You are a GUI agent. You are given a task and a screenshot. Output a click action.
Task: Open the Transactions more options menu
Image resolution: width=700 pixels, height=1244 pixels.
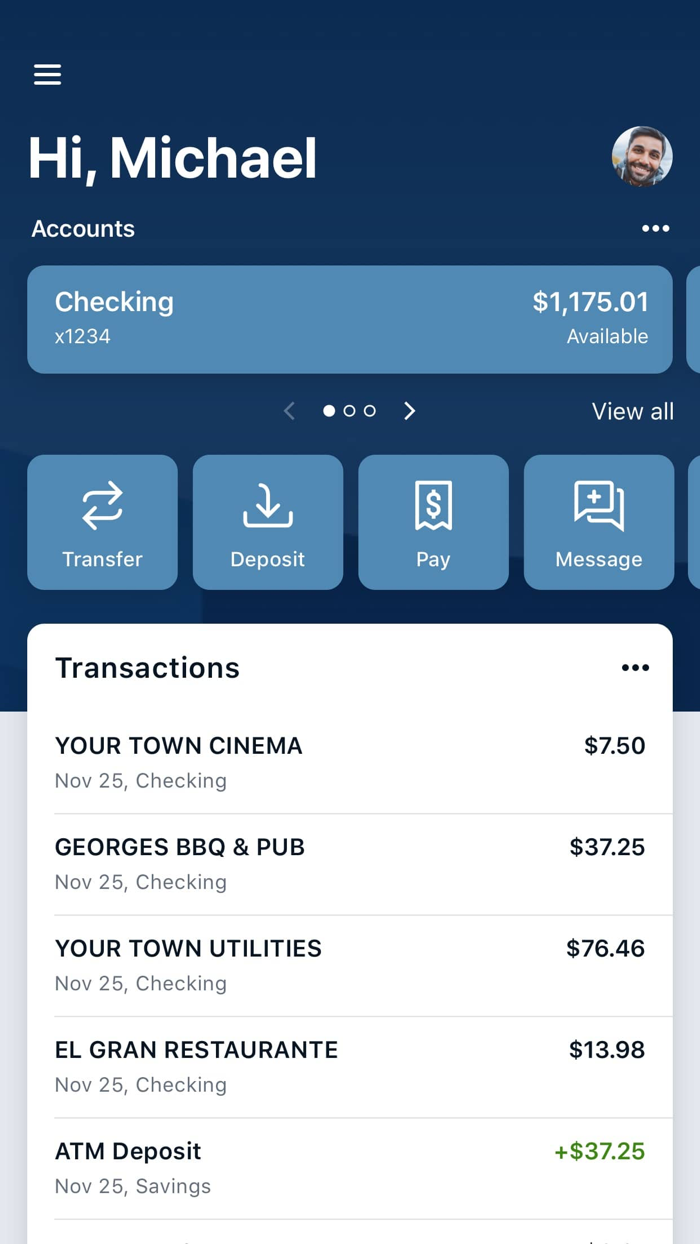point(635,668)
